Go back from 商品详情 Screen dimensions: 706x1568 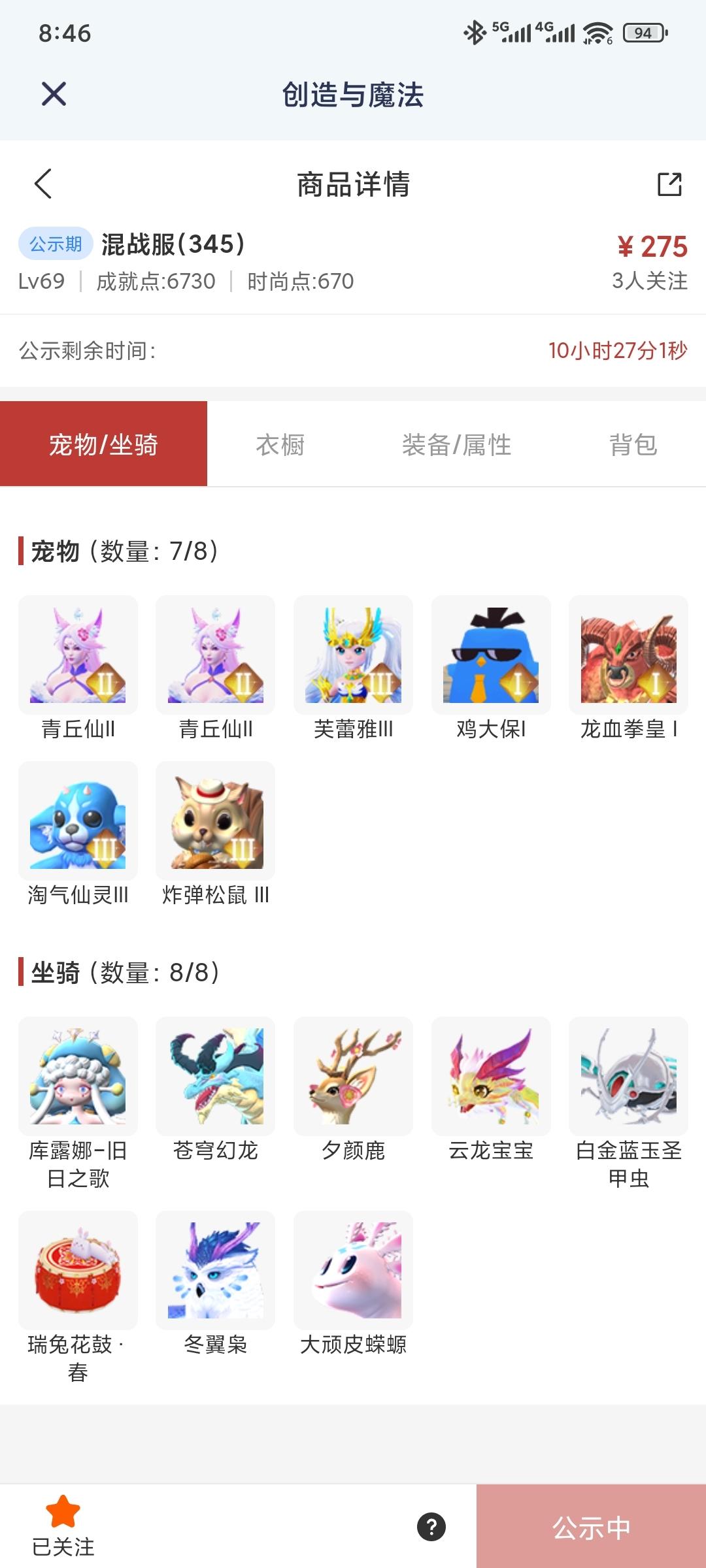pyautogui.click(x=43, y=184)
